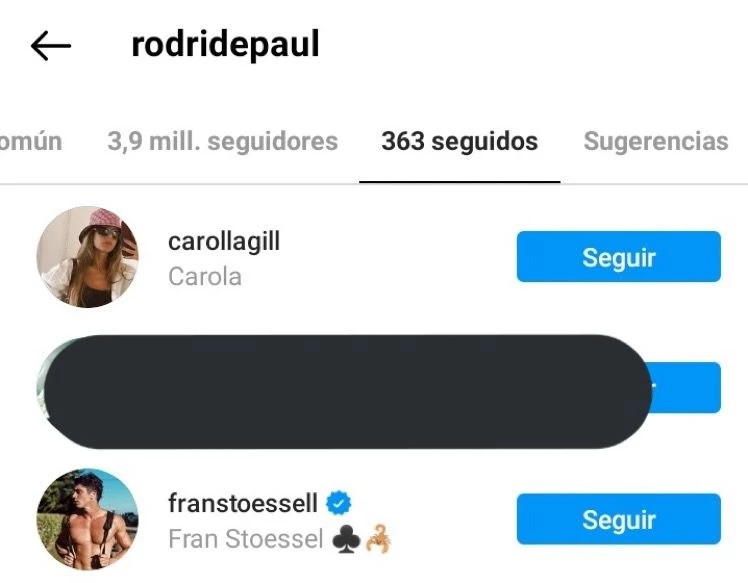This screenshot has height=583, width=748.
Task: Follow carollagill with the Seguir button
Action: click(x=618, y=257)
